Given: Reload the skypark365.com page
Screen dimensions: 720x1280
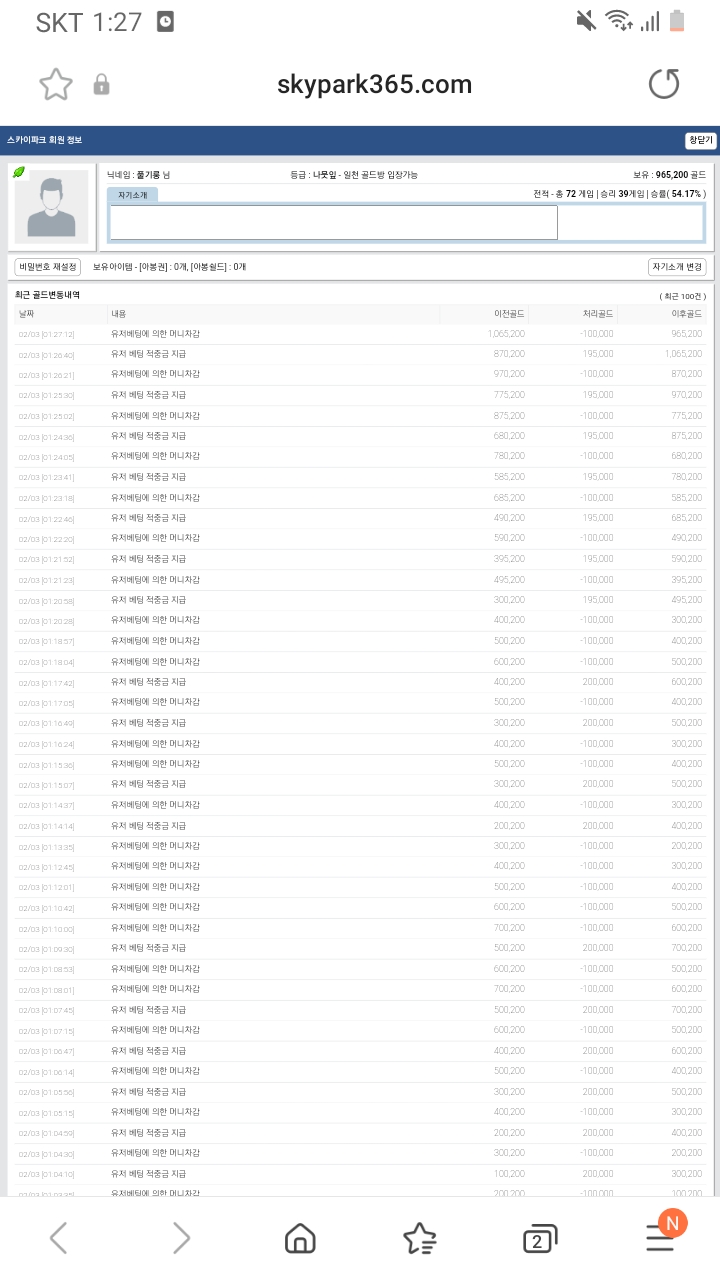Looking at the screenshot, I should pos(664,84).
